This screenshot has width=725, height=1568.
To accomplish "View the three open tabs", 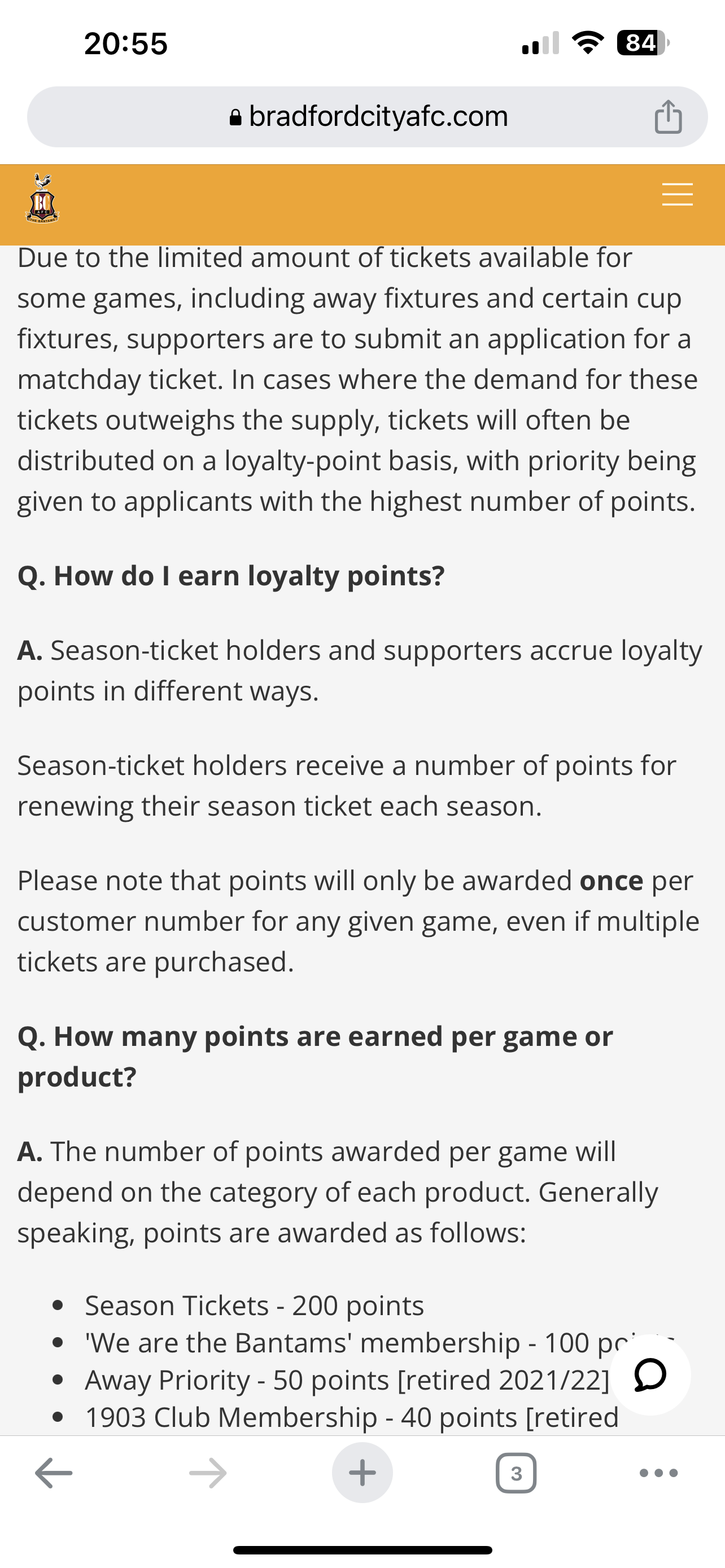I will (x=516, y=1473).
